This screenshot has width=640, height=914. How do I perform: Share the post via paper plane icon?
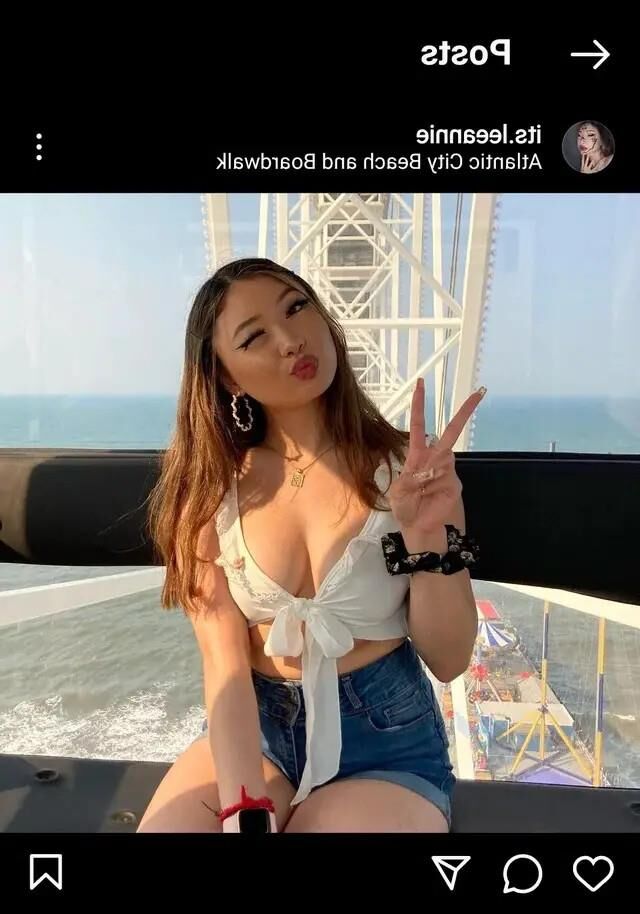(x=451, y=872)
